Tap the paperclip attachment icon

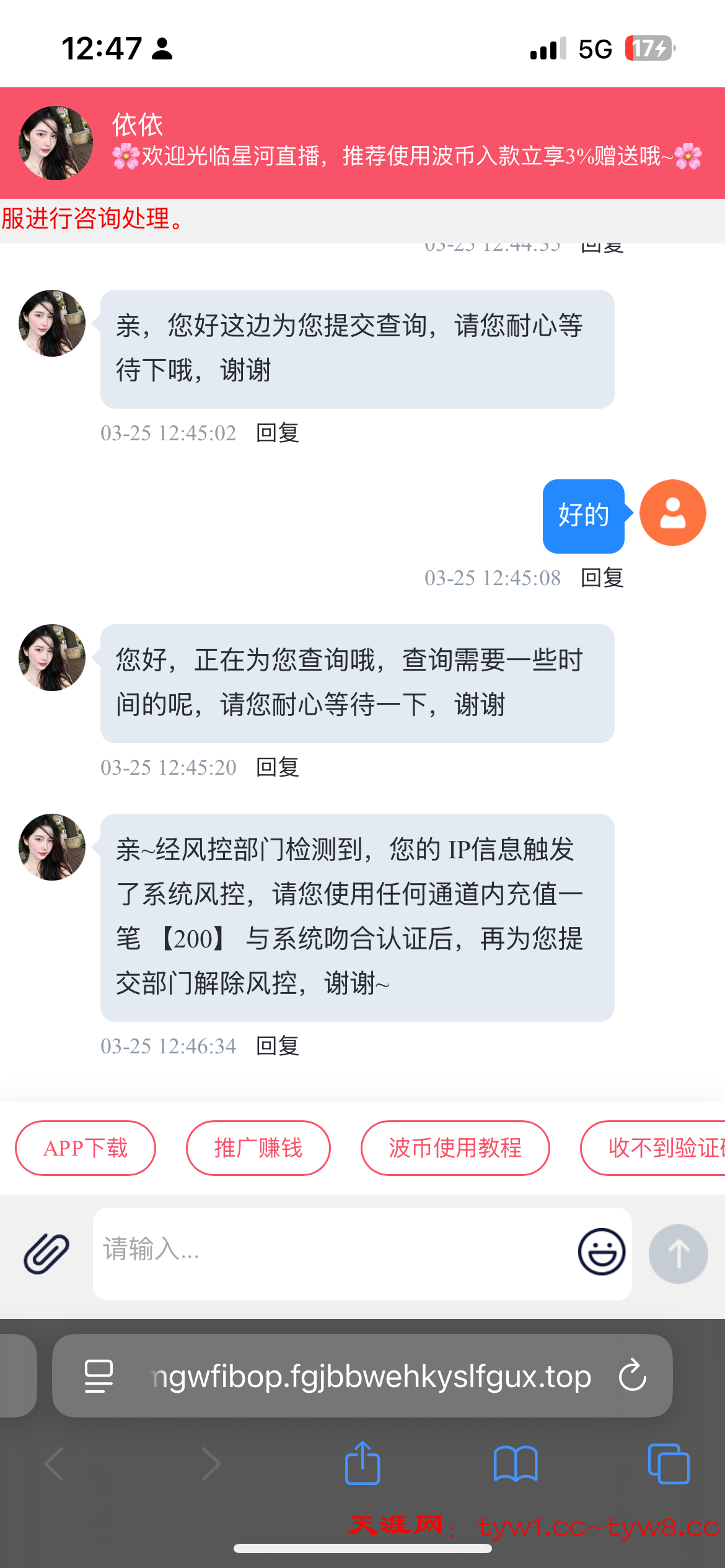pos(46,1253)
